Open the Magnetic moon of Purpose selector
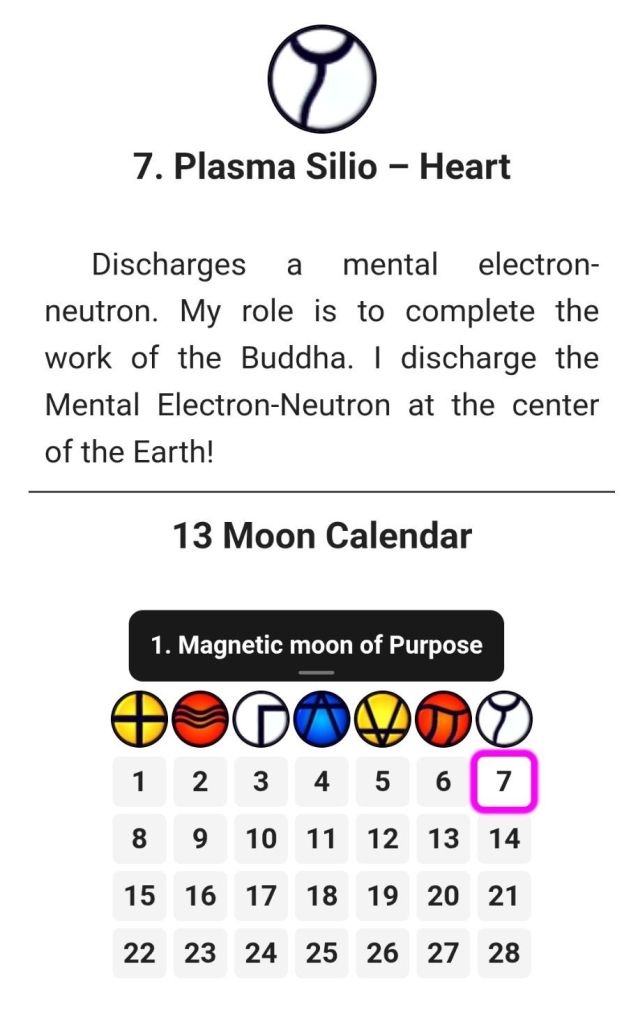638x1023 pixels. pos(316,645)
